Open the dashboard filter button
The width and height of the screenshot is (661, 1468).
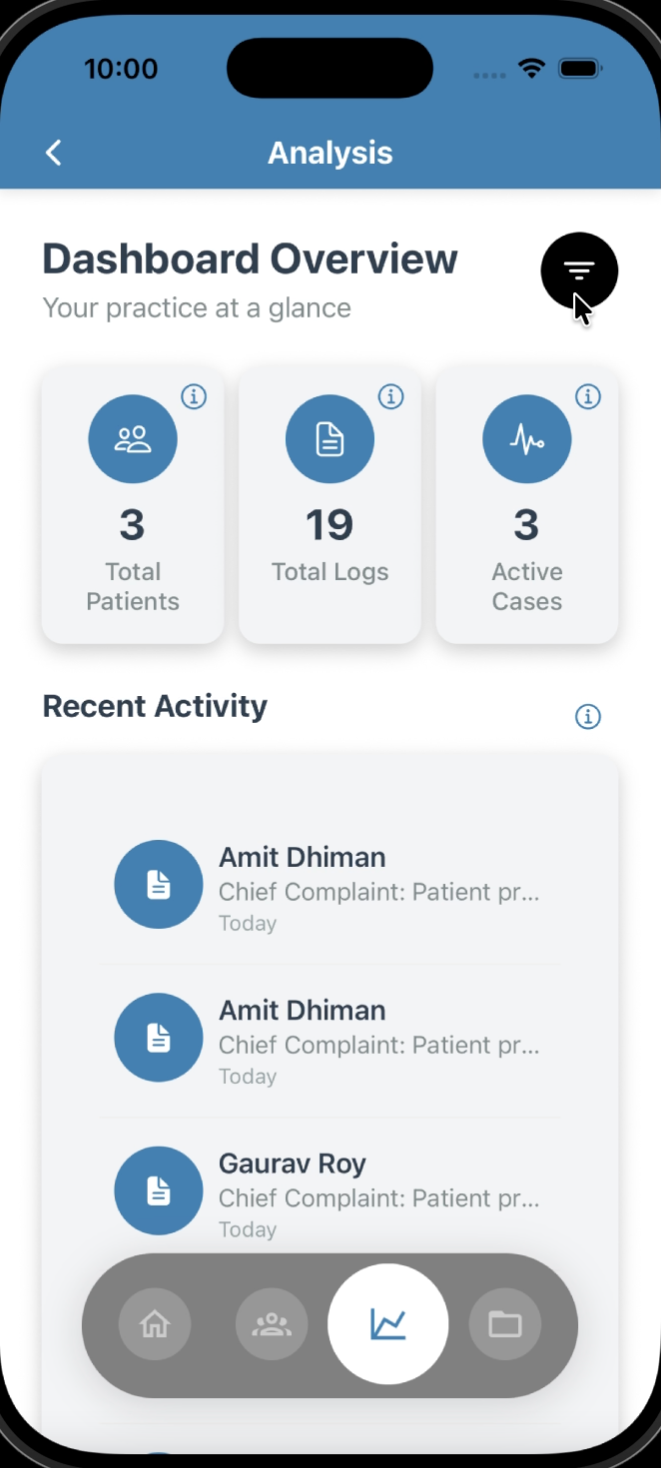[x=579, y=270]
